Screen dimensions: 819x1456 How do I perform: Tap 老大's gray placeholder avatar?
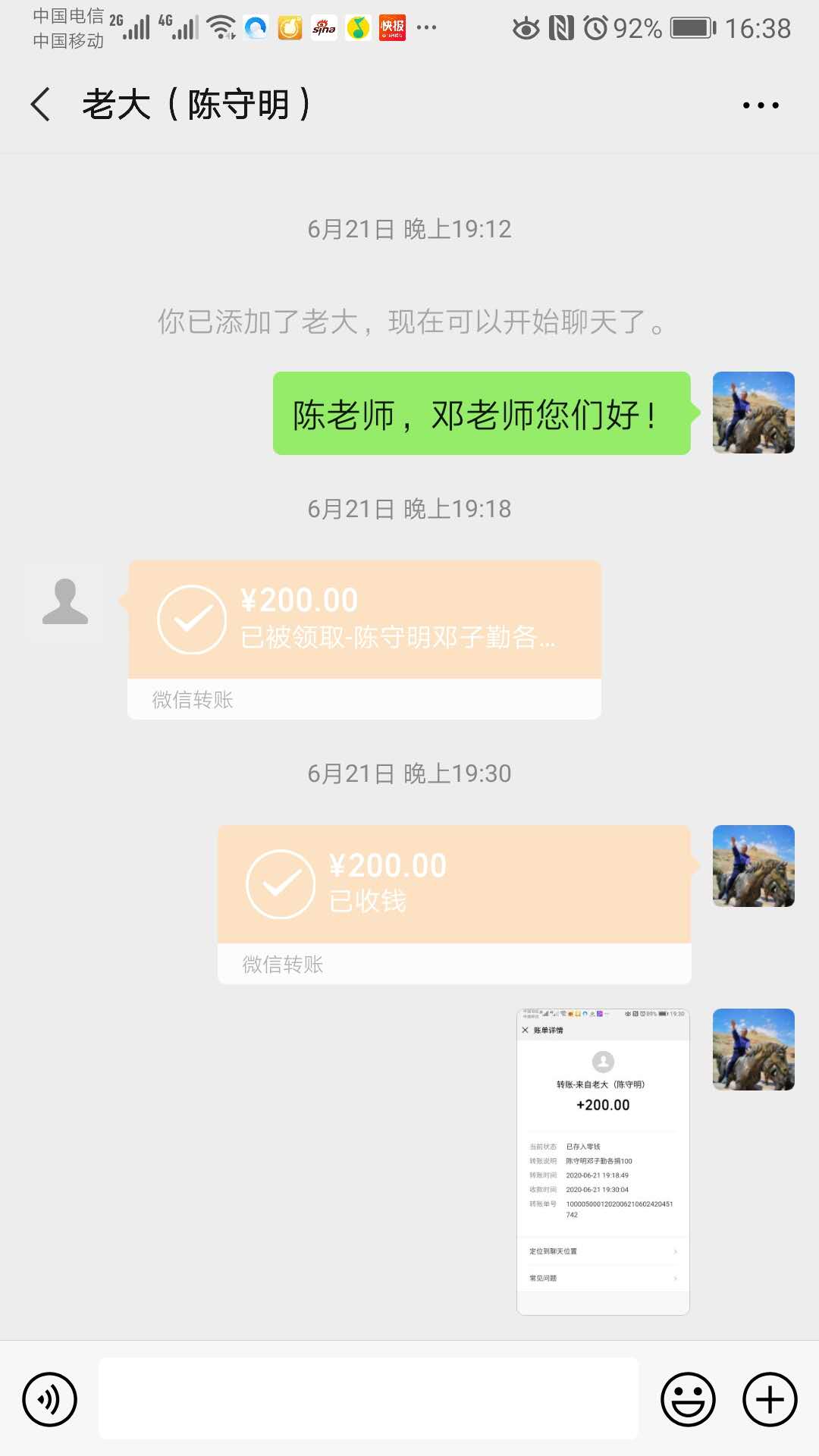coord(65,603)
